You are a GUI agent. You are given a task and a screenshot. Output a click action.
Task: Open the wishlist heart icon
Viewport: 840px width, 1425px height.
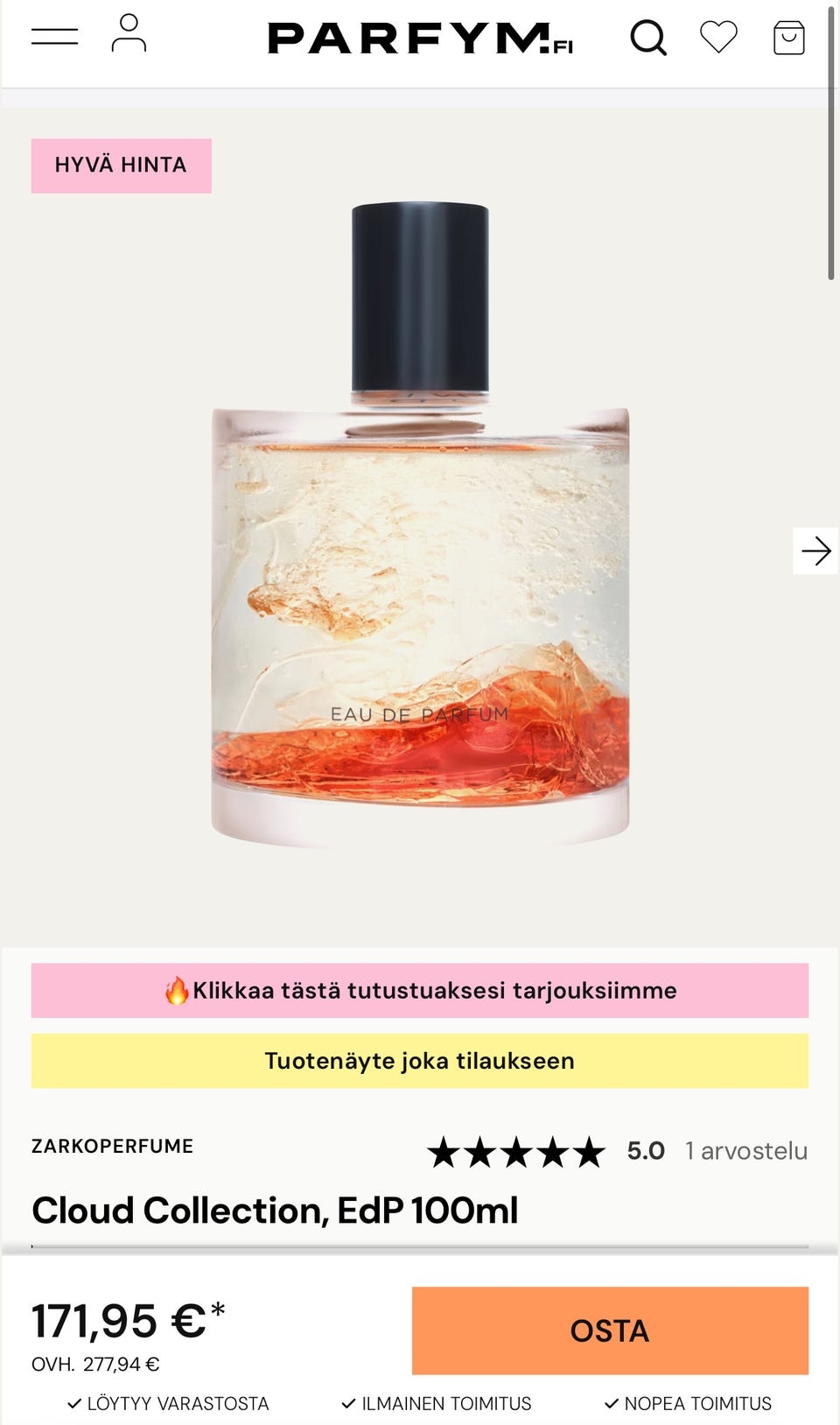[718, 37]
